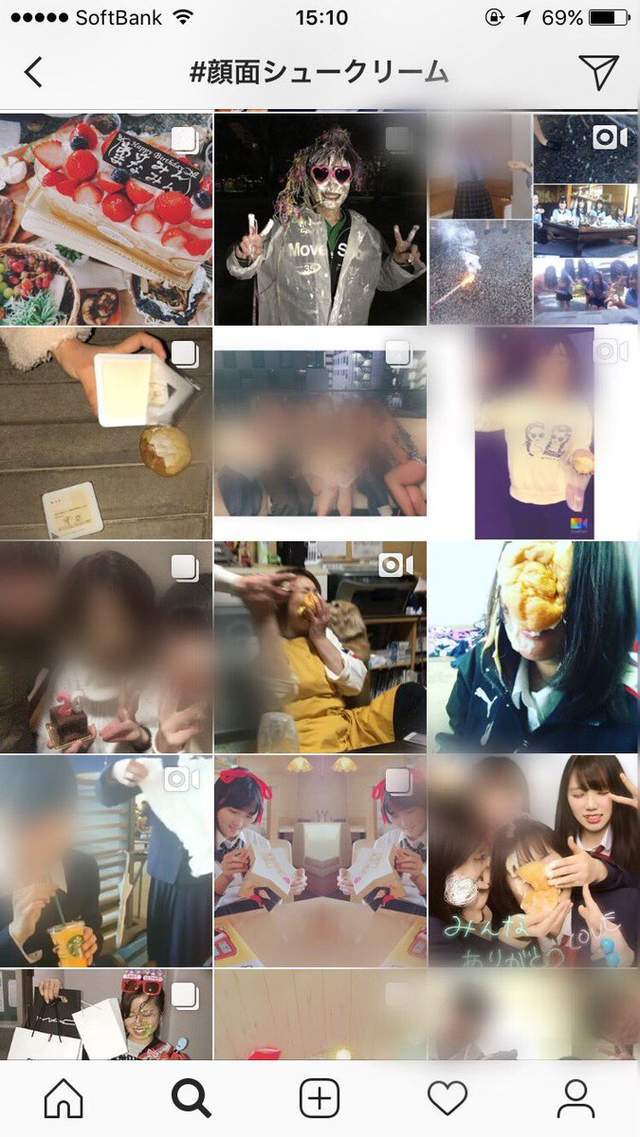Open the video of person in yellow apron
This screenshot has height=1137, width=640.
(320, 646)
